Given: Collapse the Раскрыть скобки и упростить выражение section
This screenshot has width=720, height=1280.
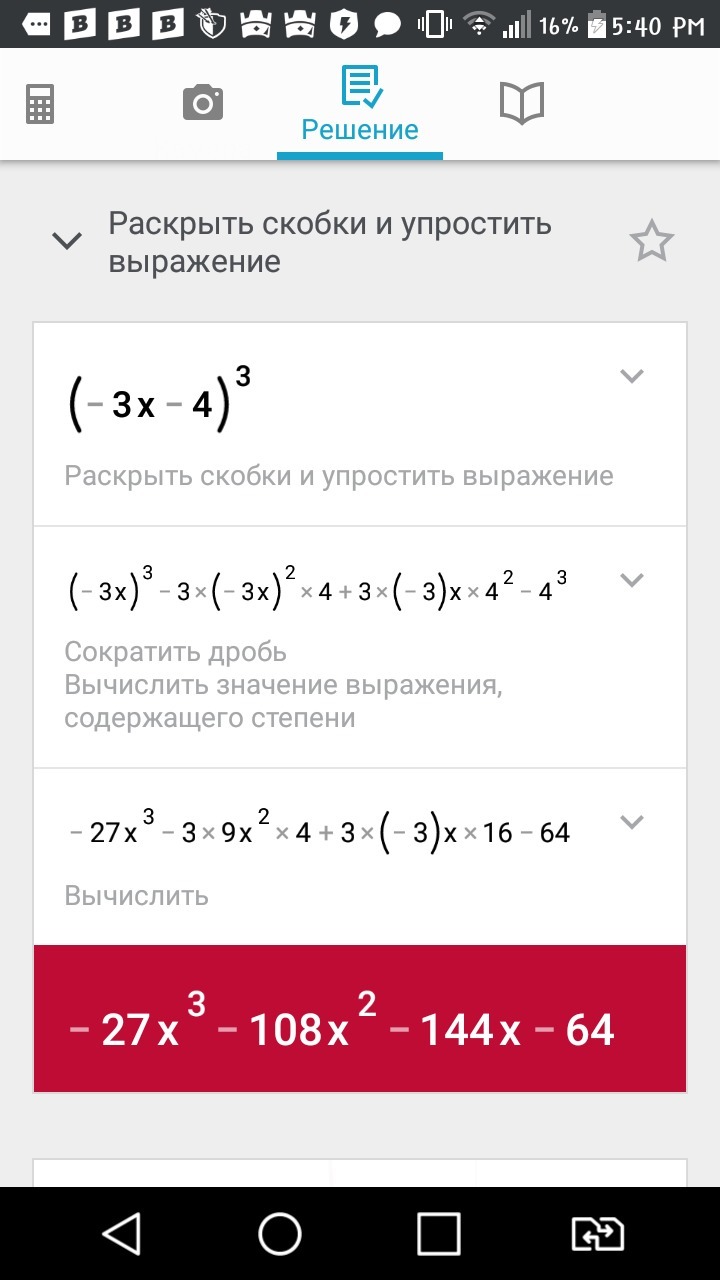Looking at the screenshot, I should [67, 241].
